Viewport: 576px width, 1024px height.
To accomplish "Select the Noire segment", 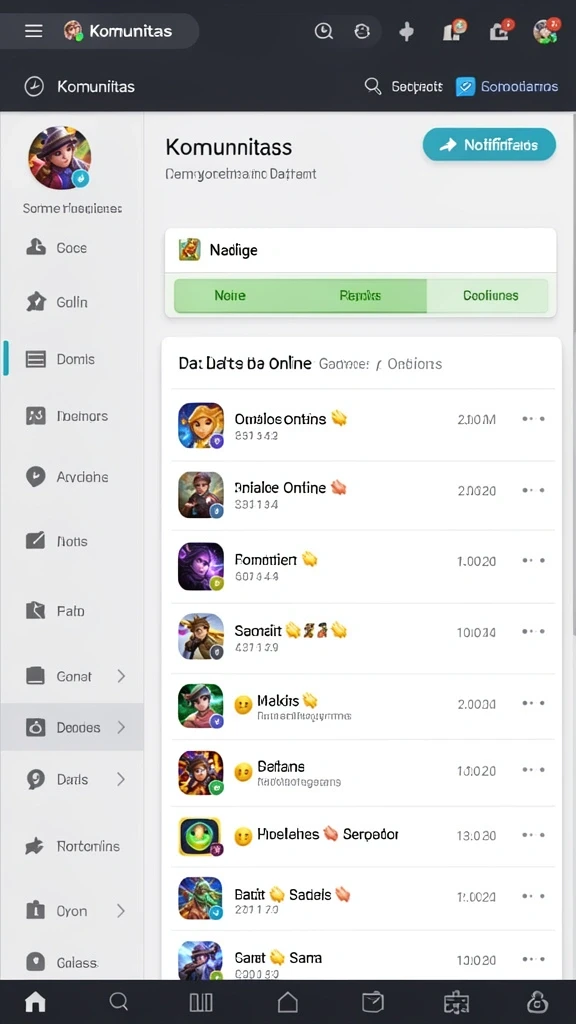I will click(x=230, y=295).
